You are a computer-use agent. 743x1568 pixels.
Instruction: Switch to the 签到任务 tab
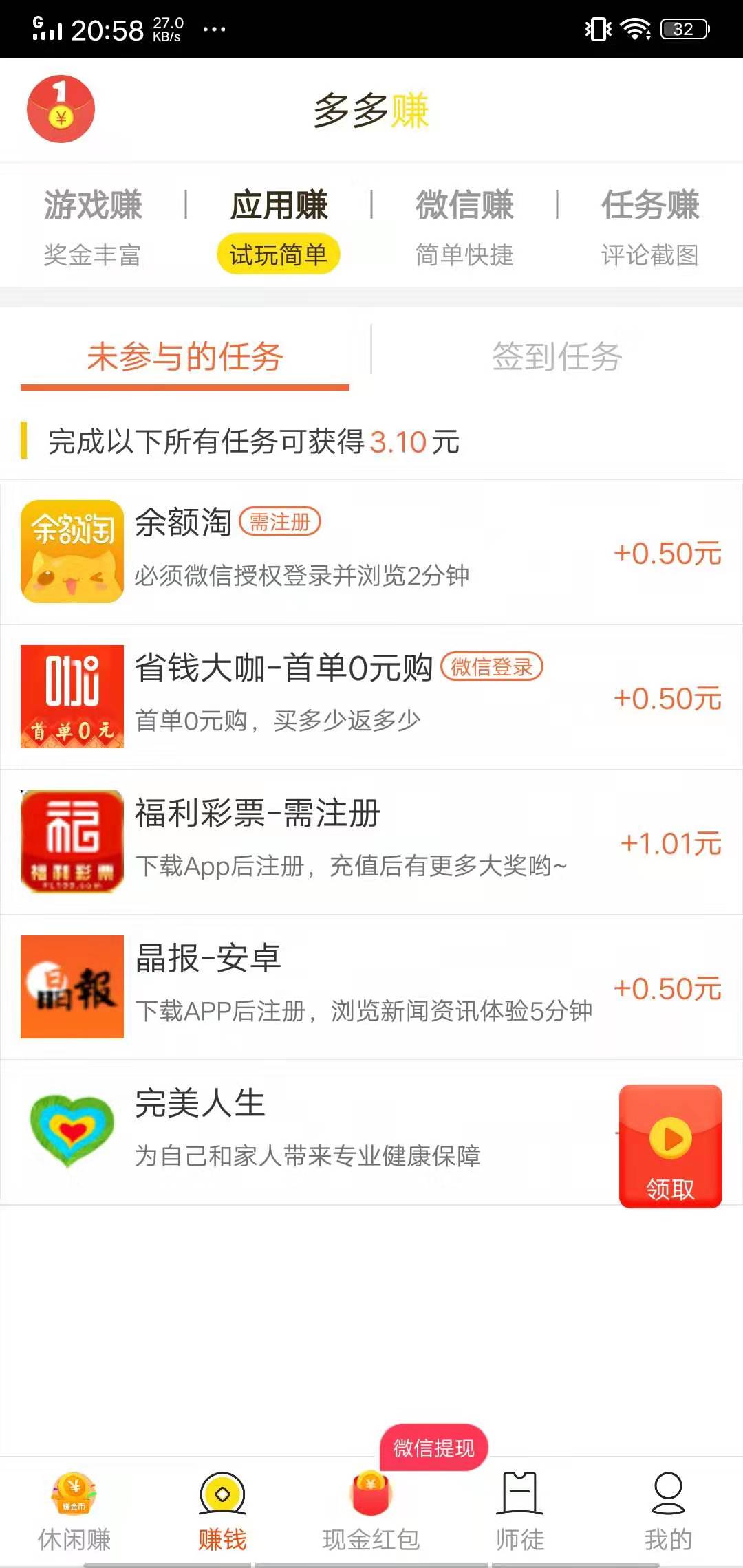(x=557, y=356)
